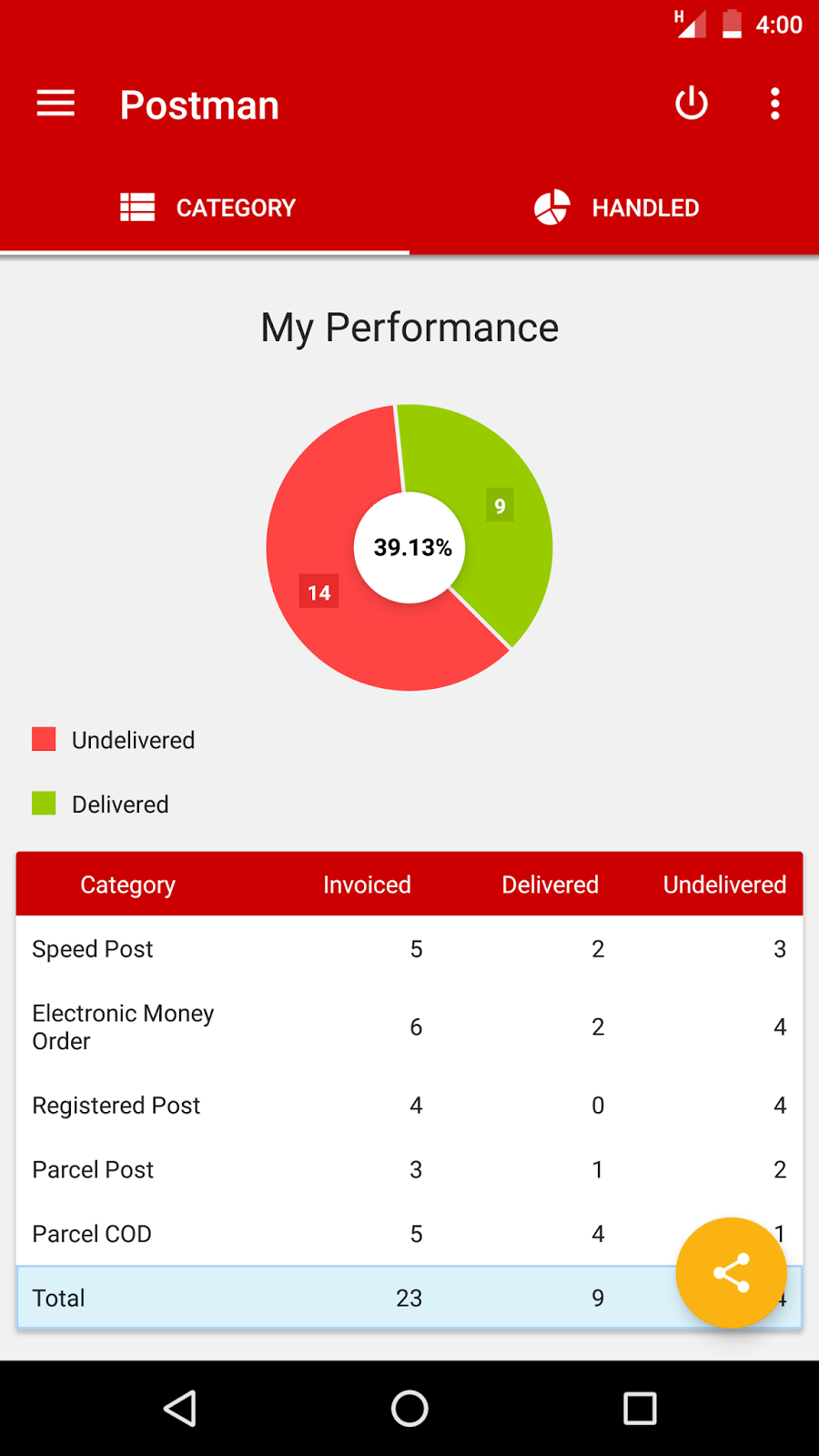Image resolution: width=819 pixels, height=1456 pixels.
Task: Tap the Postman title text
Action: tap(198, 104)
